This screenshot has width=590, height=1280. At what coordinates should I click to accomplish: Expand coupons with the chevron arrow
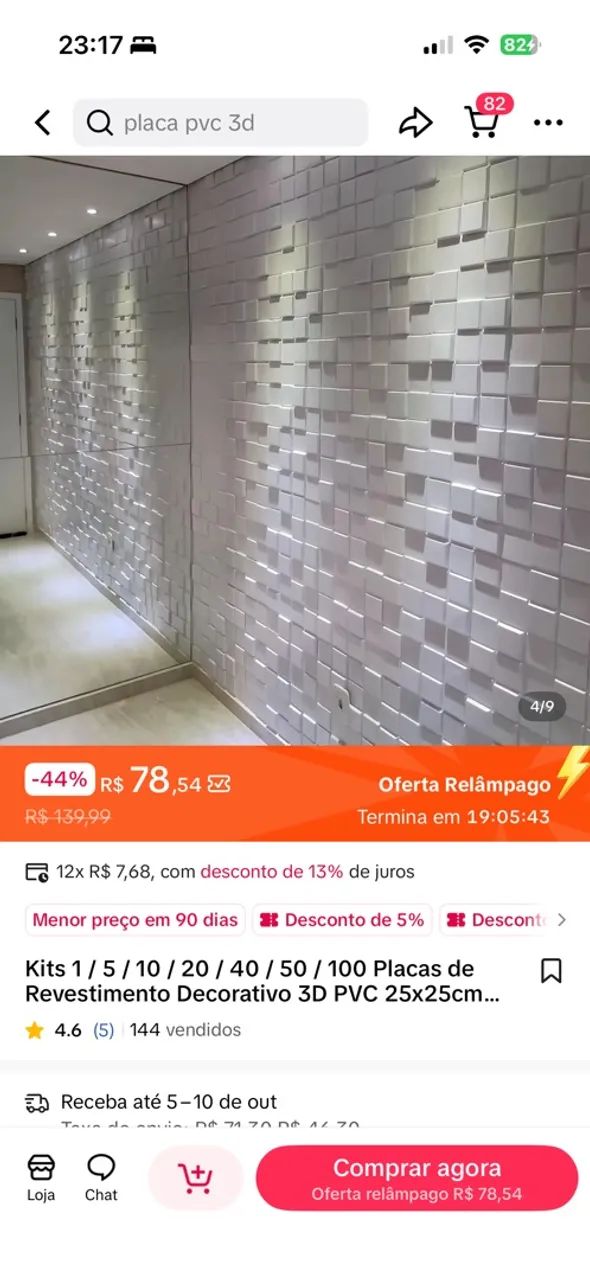[x=562, y=920]
